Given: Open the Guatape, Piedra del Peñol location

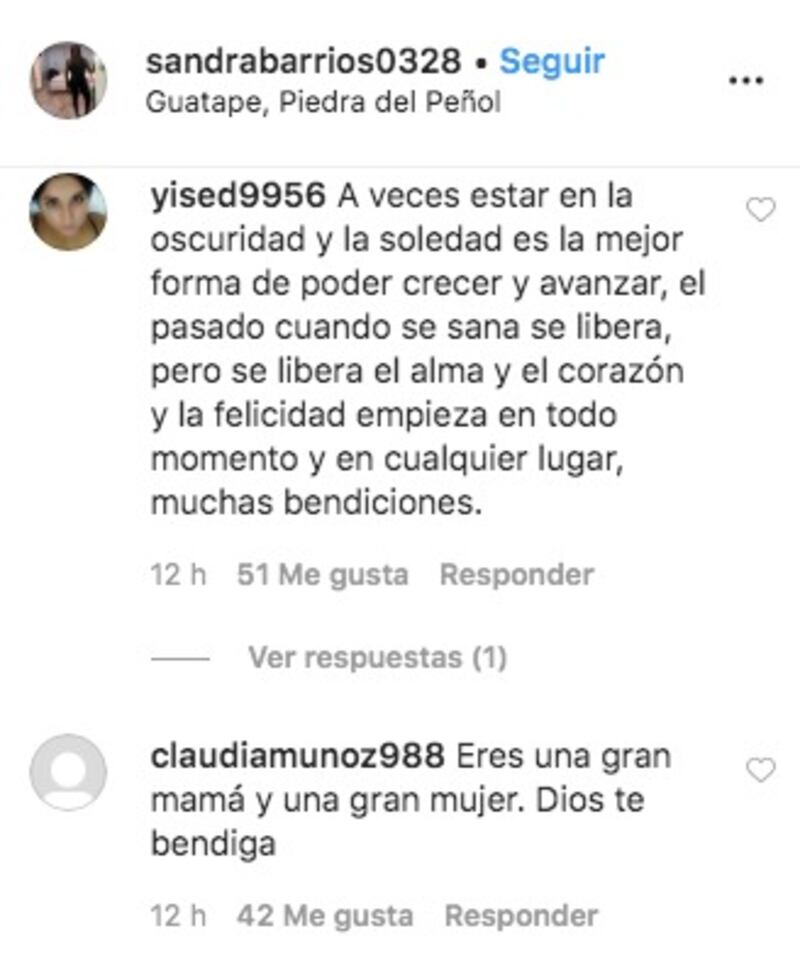Looking at the screenshot, I should [322, 102].
